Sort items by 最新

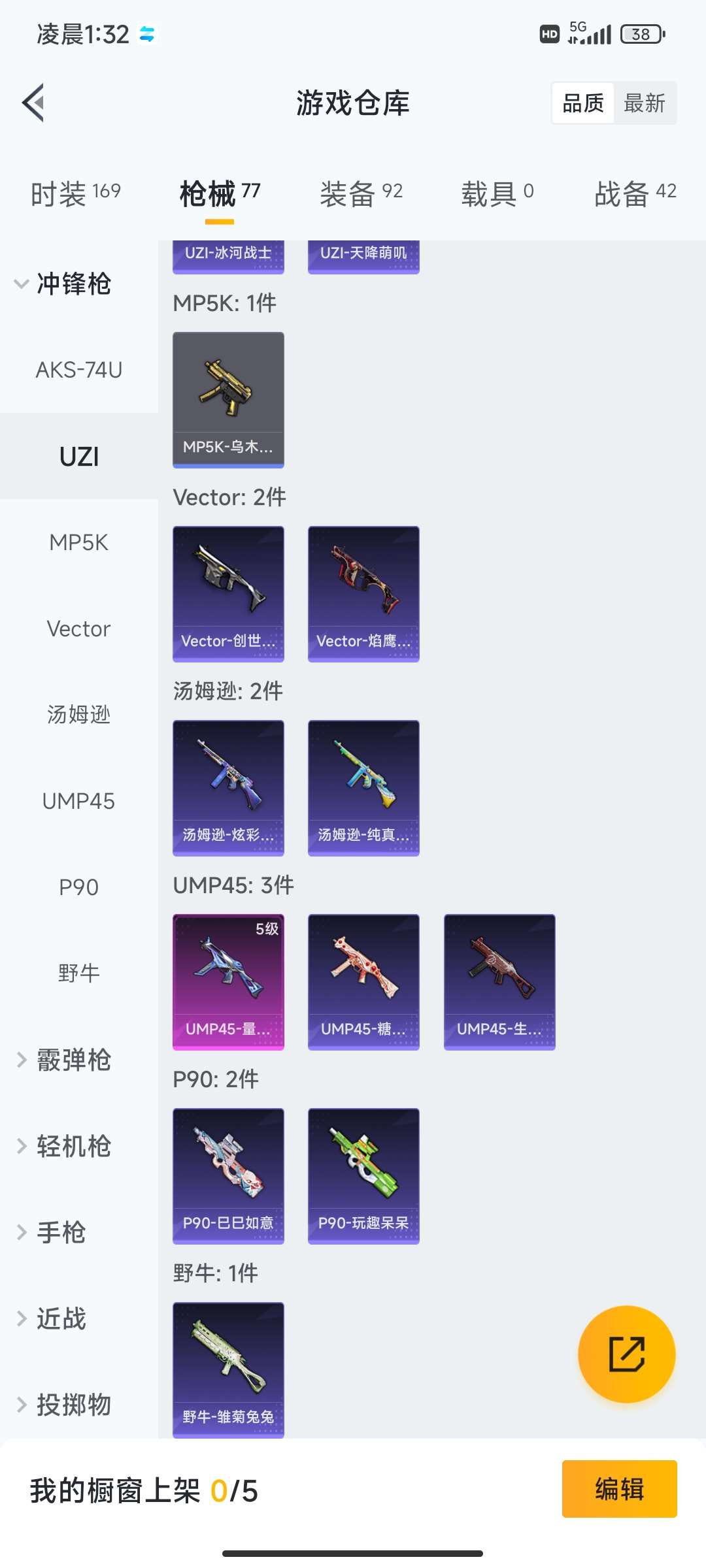click(x=644, y=103)
